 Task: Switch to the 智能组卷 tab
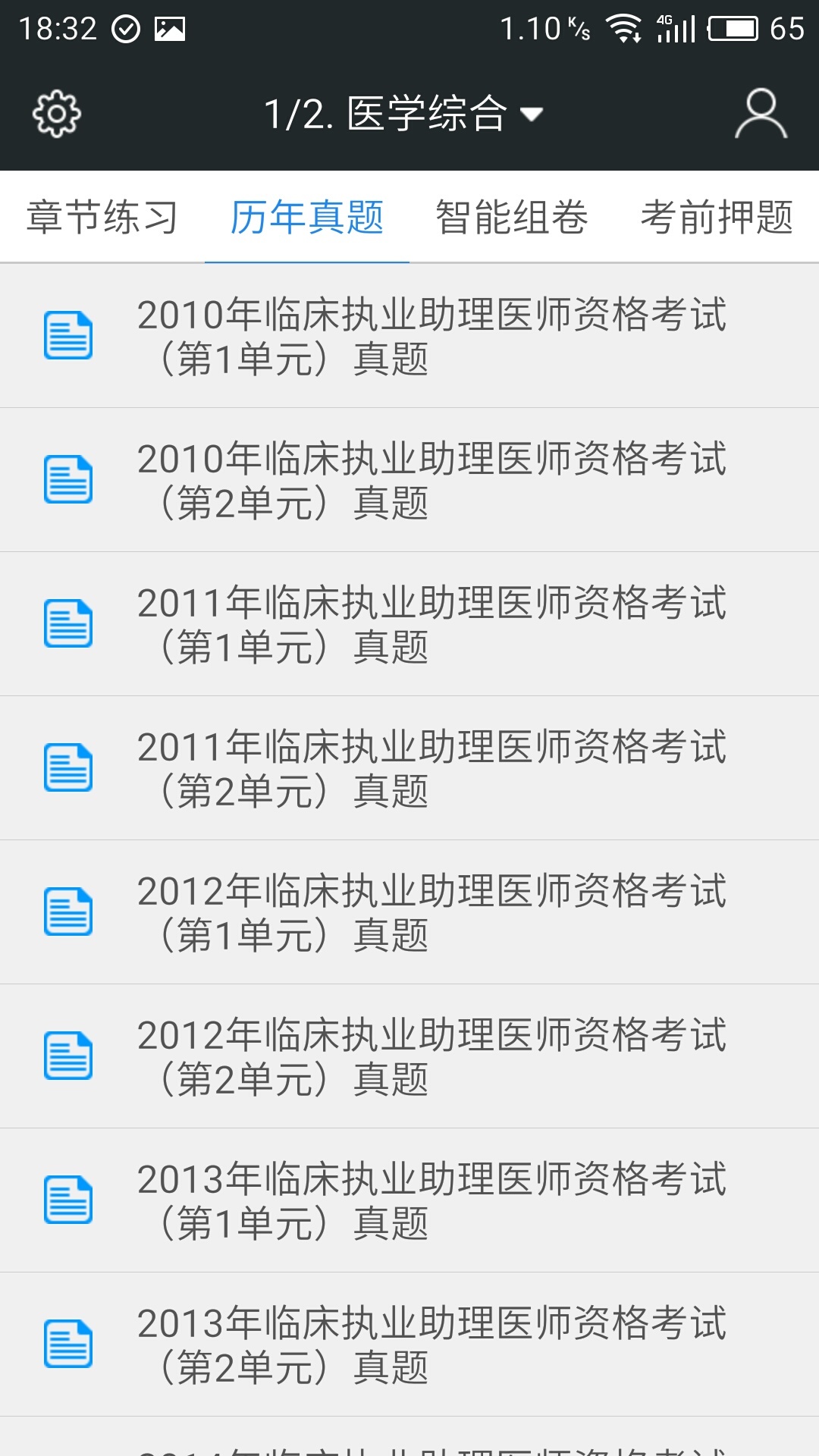[x=512, y=218]
